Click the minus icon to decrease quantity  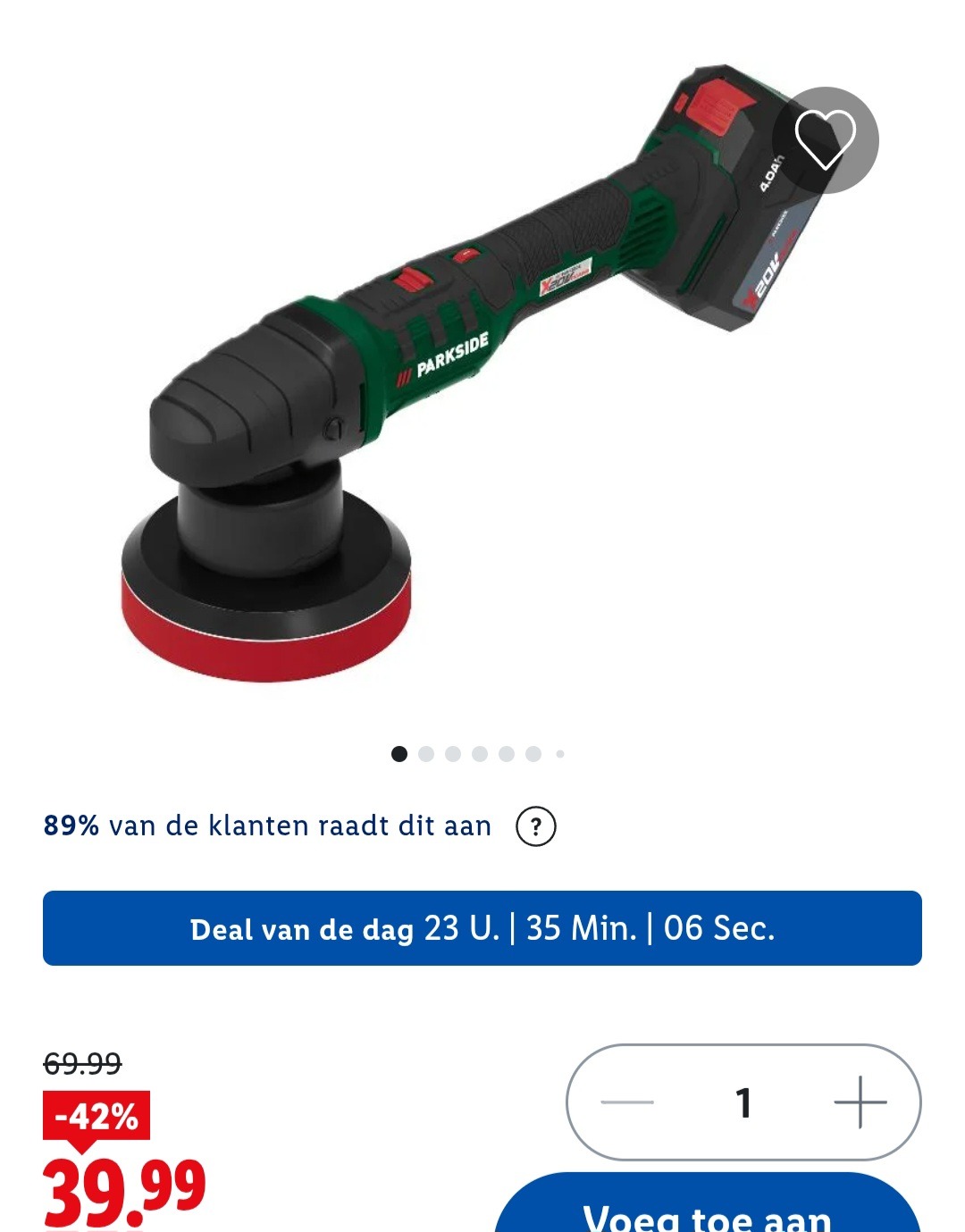pos(625,1104)
